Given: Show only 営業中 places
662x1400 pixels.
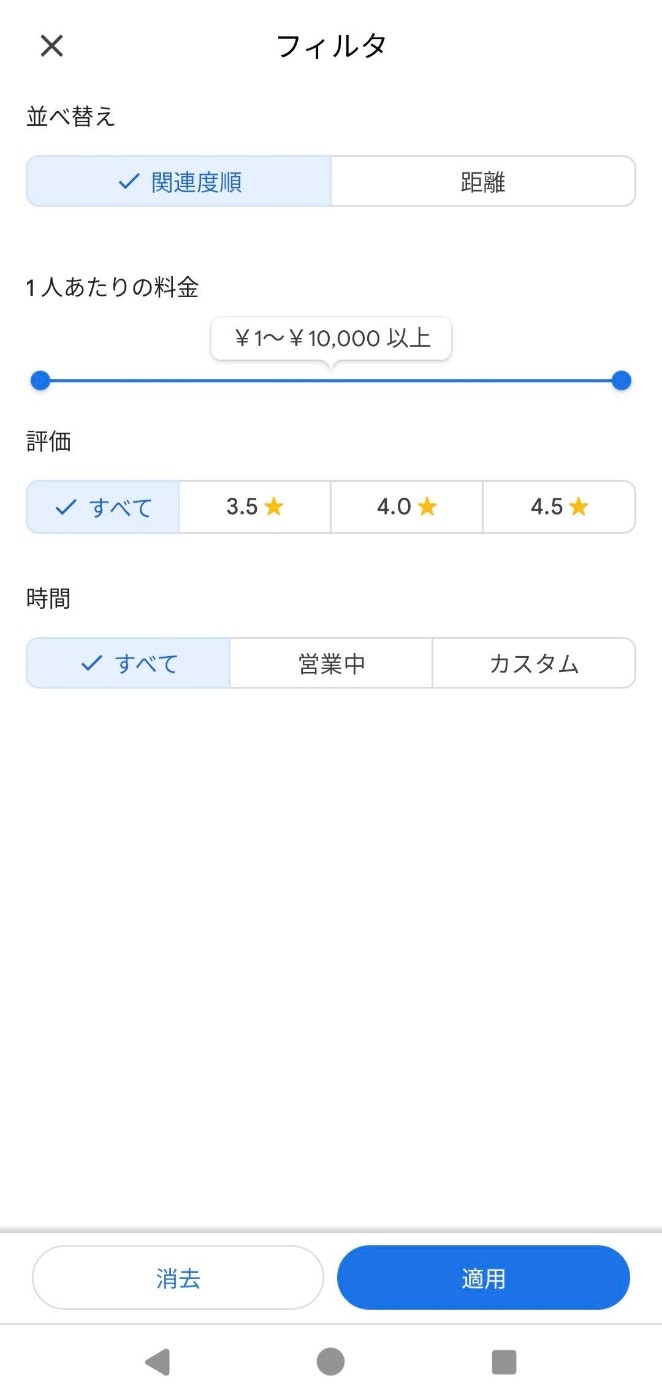Looking at the screenshot, I should (331, 663).
